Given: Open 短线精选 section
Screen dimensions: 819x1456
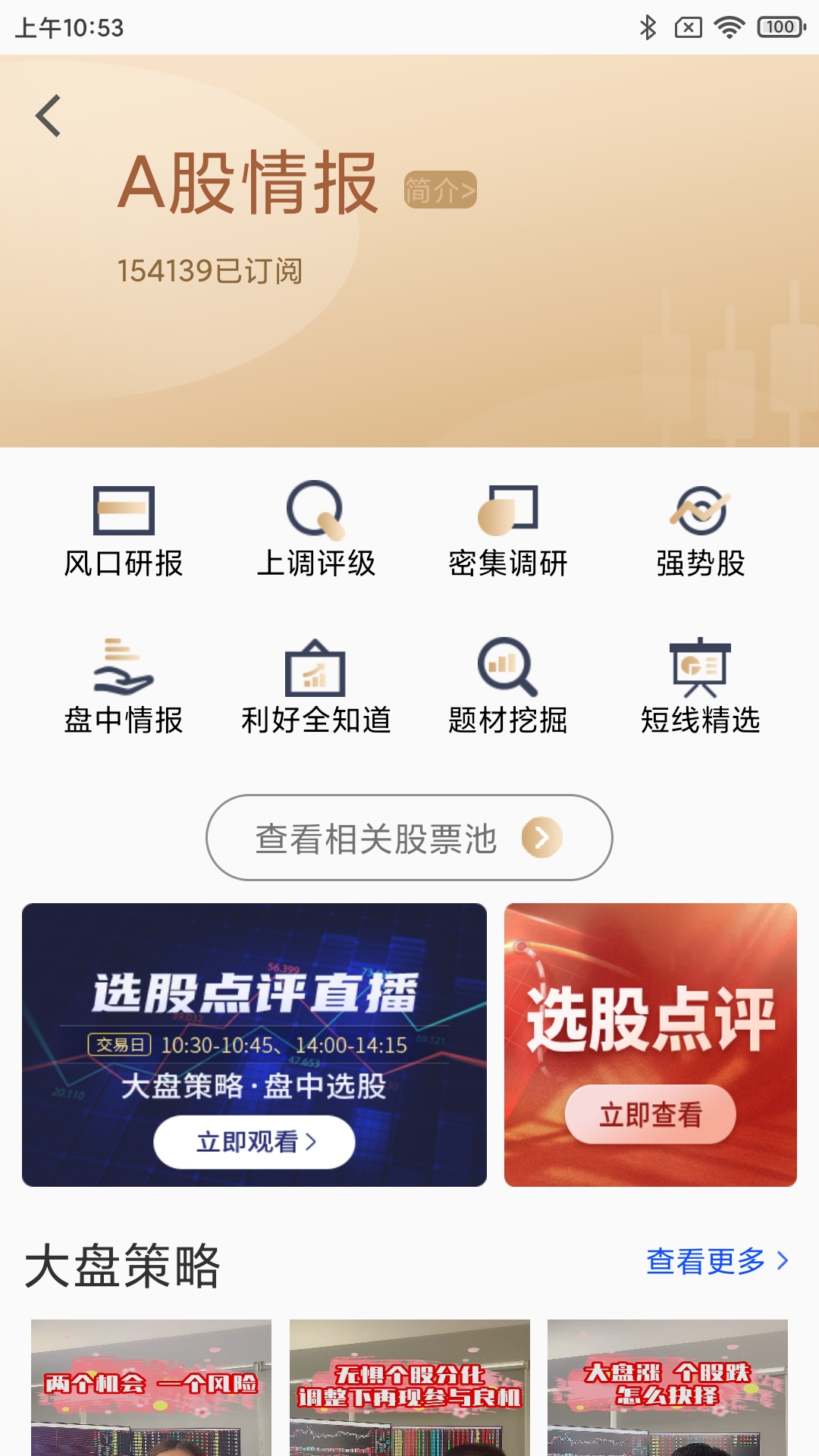Looking at the screenshot, I should point(701,687).
